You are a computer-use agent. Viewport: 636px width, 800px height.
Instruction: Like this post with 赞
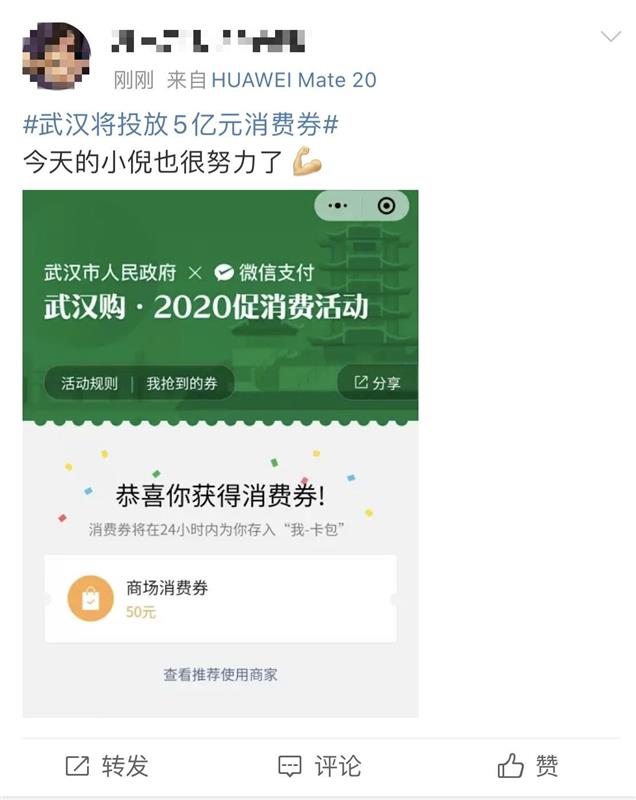529,766
